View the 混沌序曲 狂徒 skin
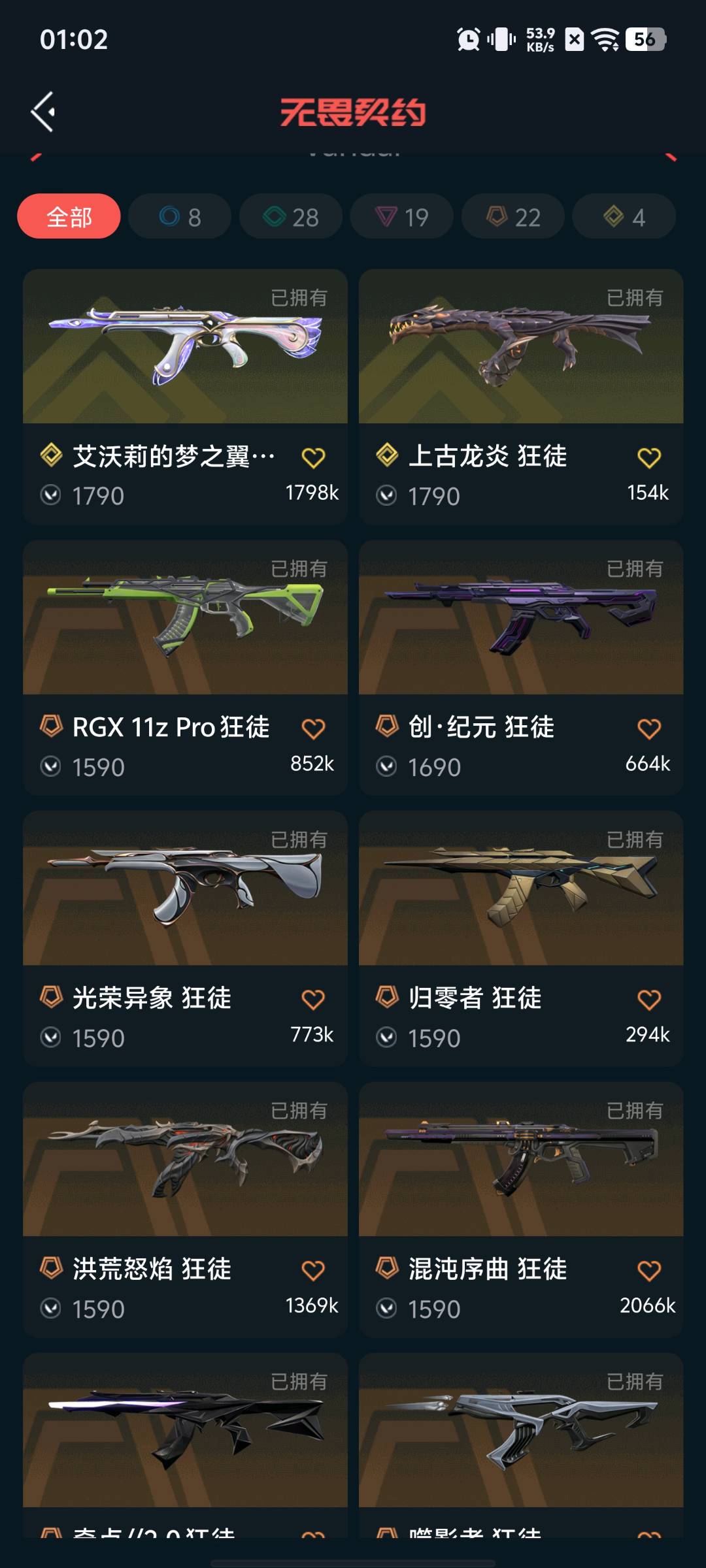The width and height of the screenshot is (706, 1568). click(521, 1160)
